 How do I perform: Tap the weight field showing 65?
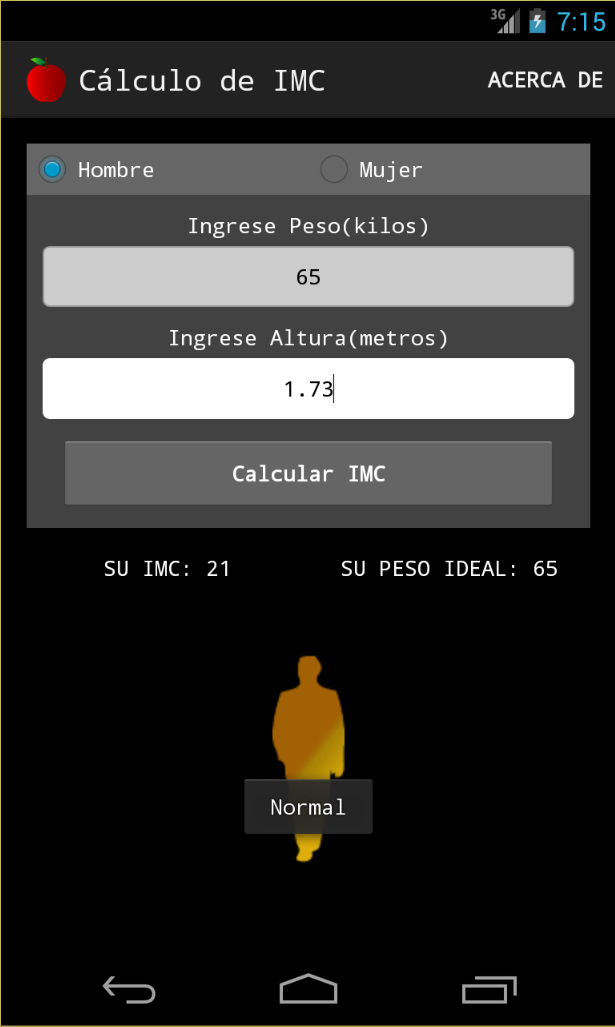(308, 277)
